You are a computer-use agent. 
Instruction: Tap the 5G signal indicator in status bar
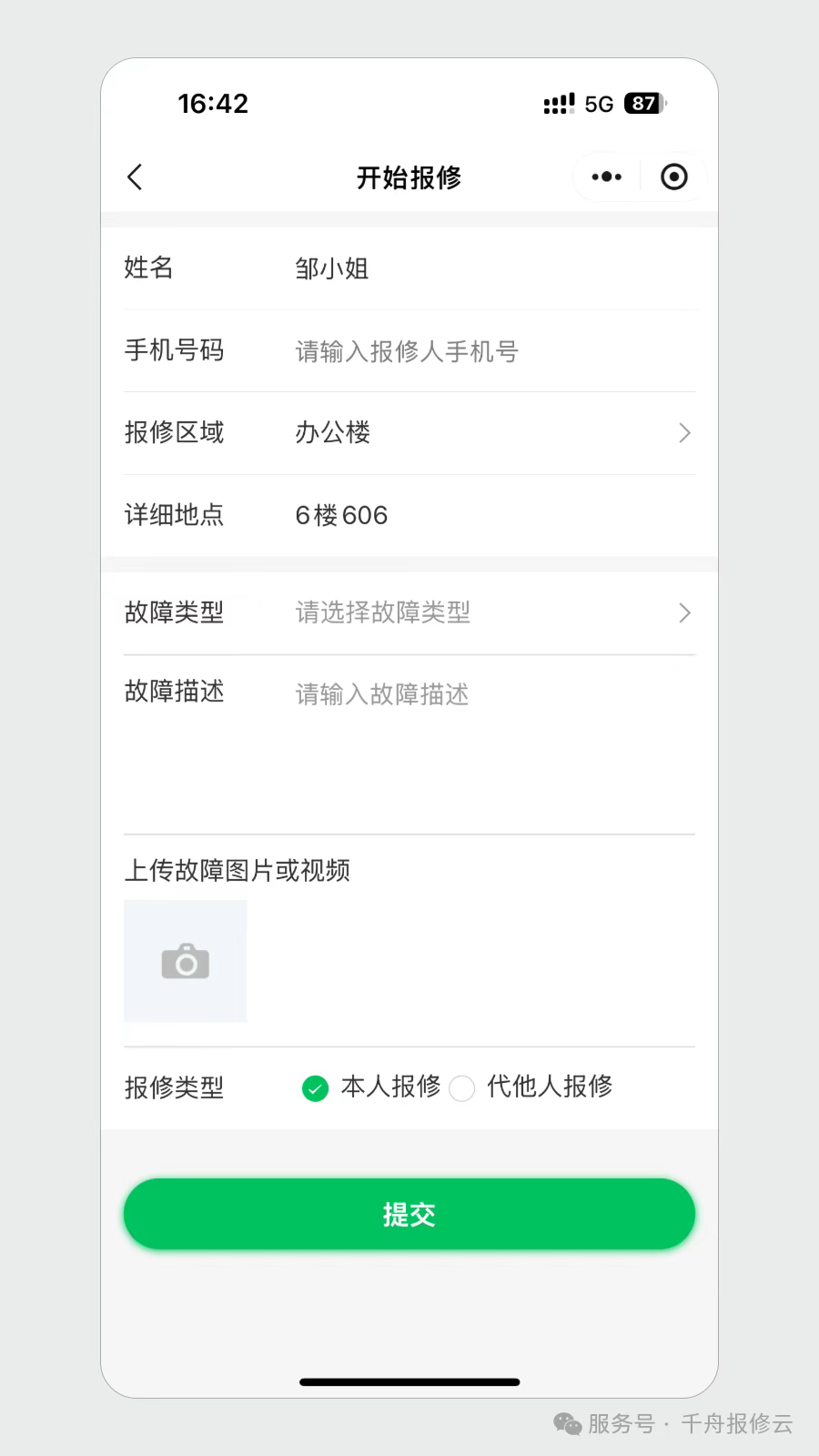598,103
